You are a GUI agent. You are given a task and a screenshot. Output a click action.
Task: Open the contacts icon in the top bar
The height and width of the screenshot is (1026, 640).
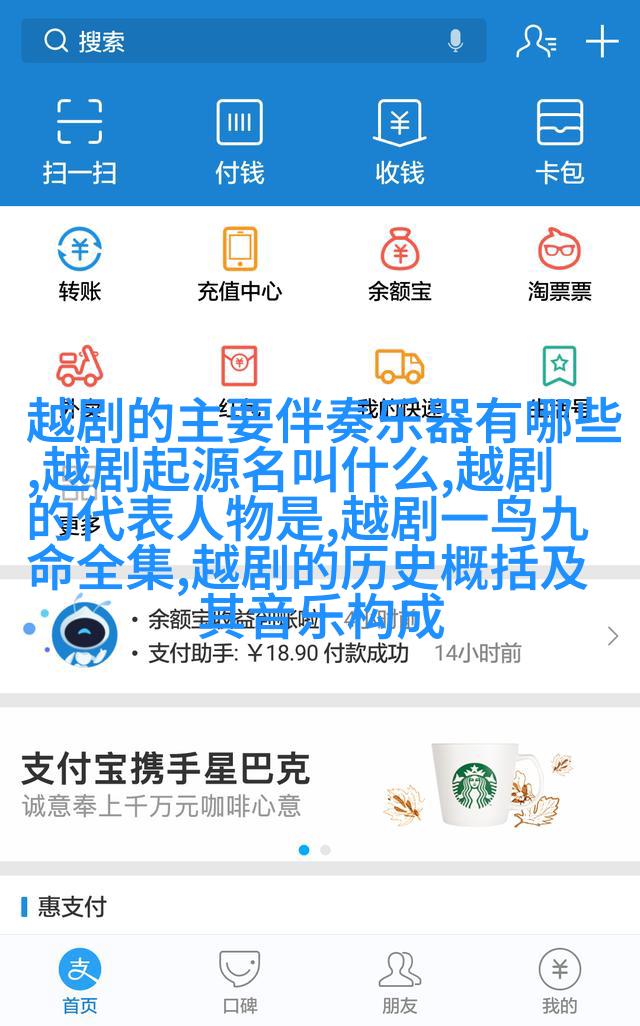(x=535, y=41)
